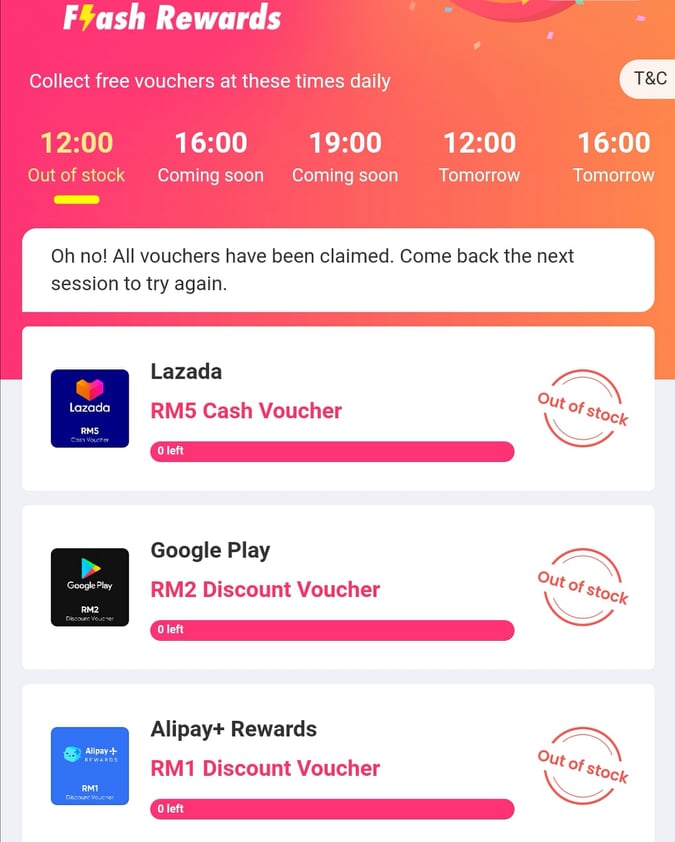Open the T&C button
The width and height of the screenshot is (675, 842).
tap(649, 79)
